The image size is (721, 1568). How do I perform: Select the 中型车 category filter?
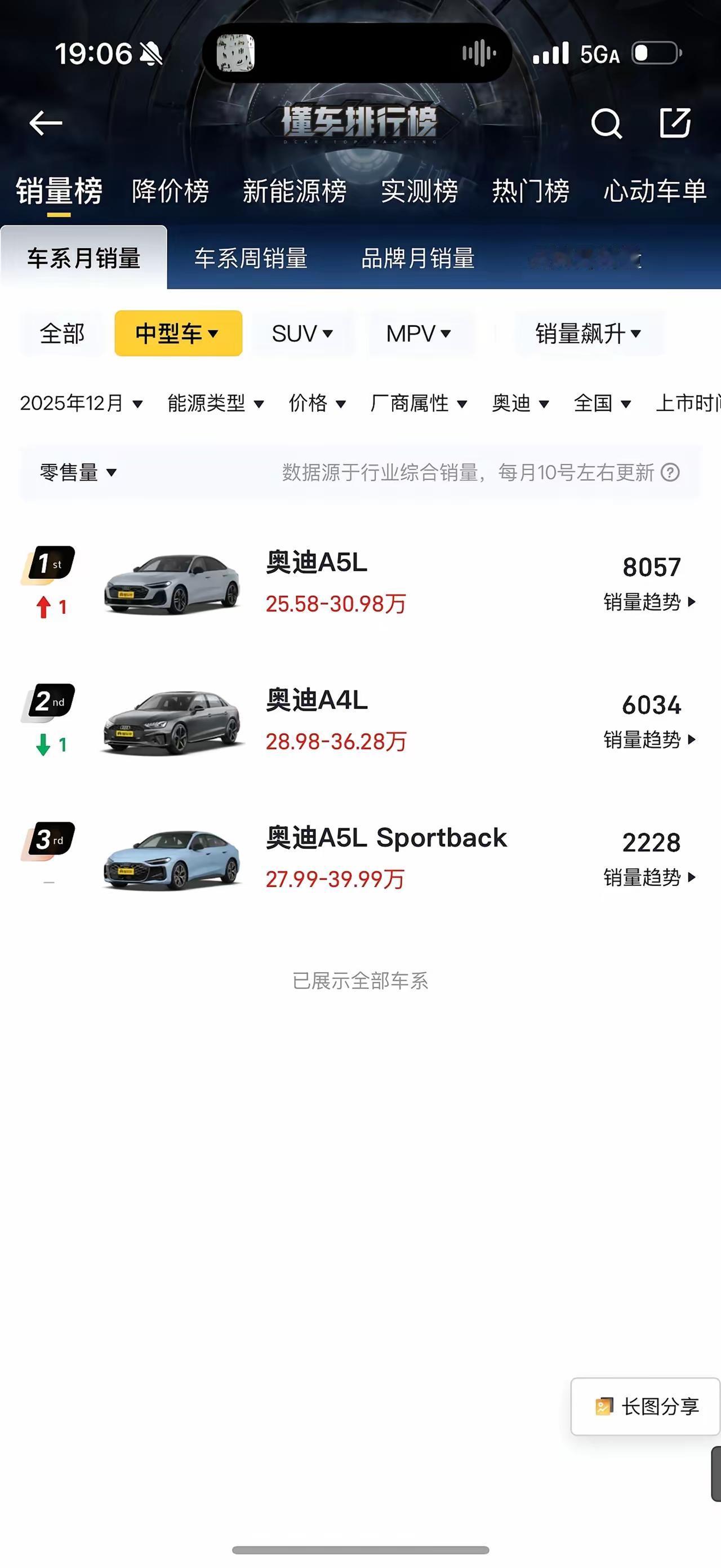click(x=178, y=333)
